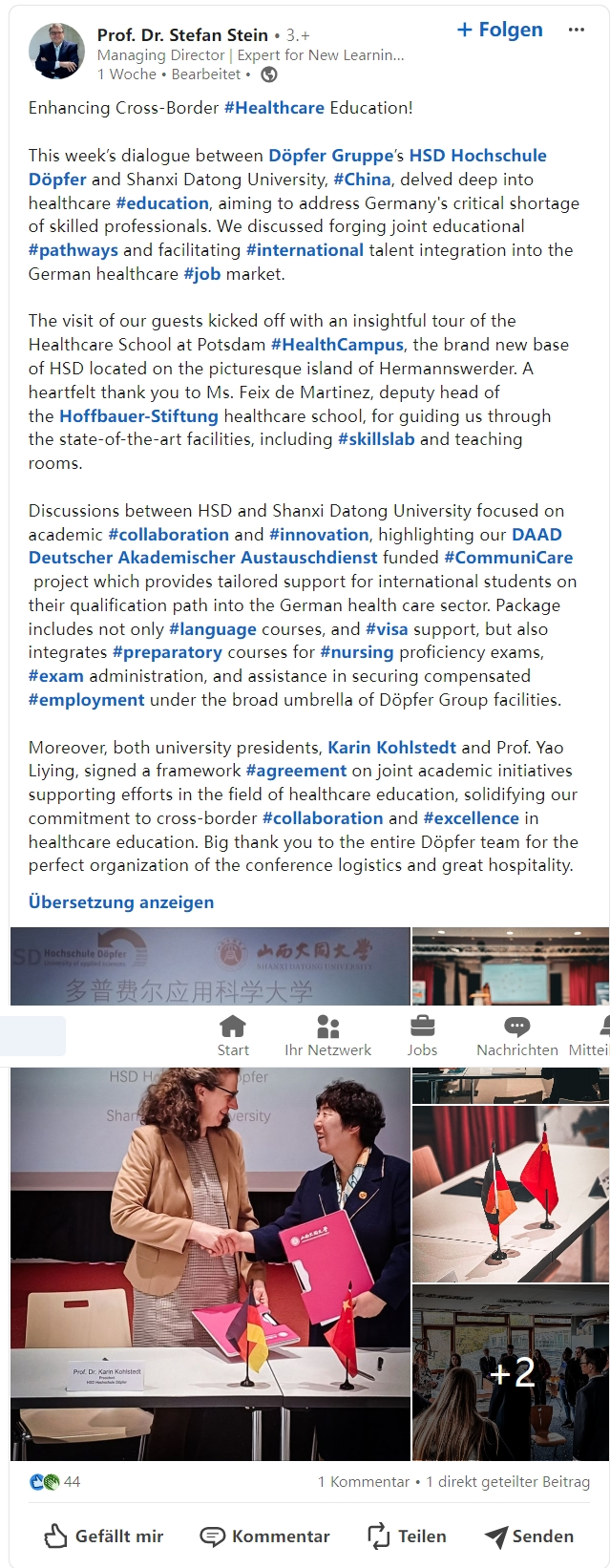Open the Jobs tab
The height and width of the screenshot is (1568, 610).
[x=422, y=1036]
